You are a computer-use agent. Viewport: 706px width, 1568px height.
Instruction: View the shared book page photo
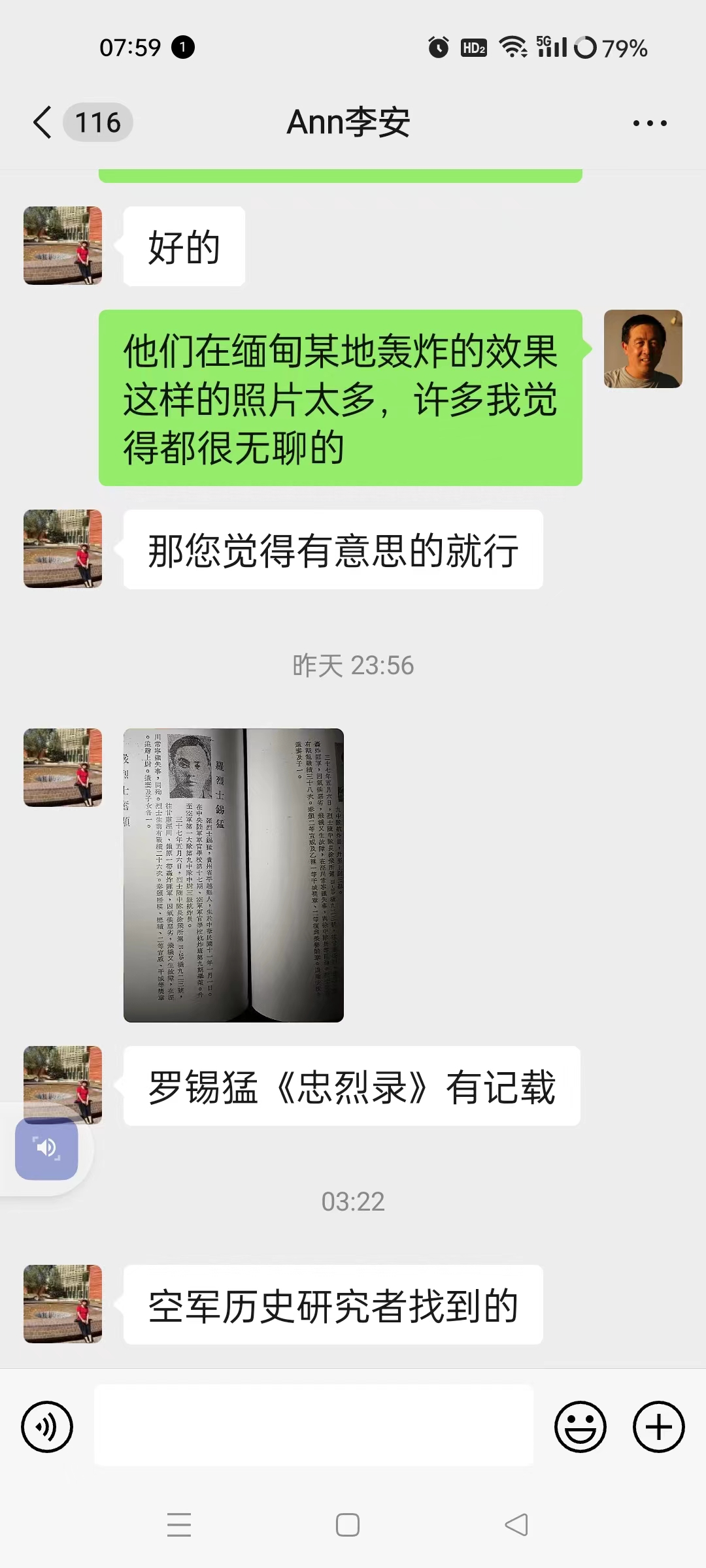tap(233, 875)
